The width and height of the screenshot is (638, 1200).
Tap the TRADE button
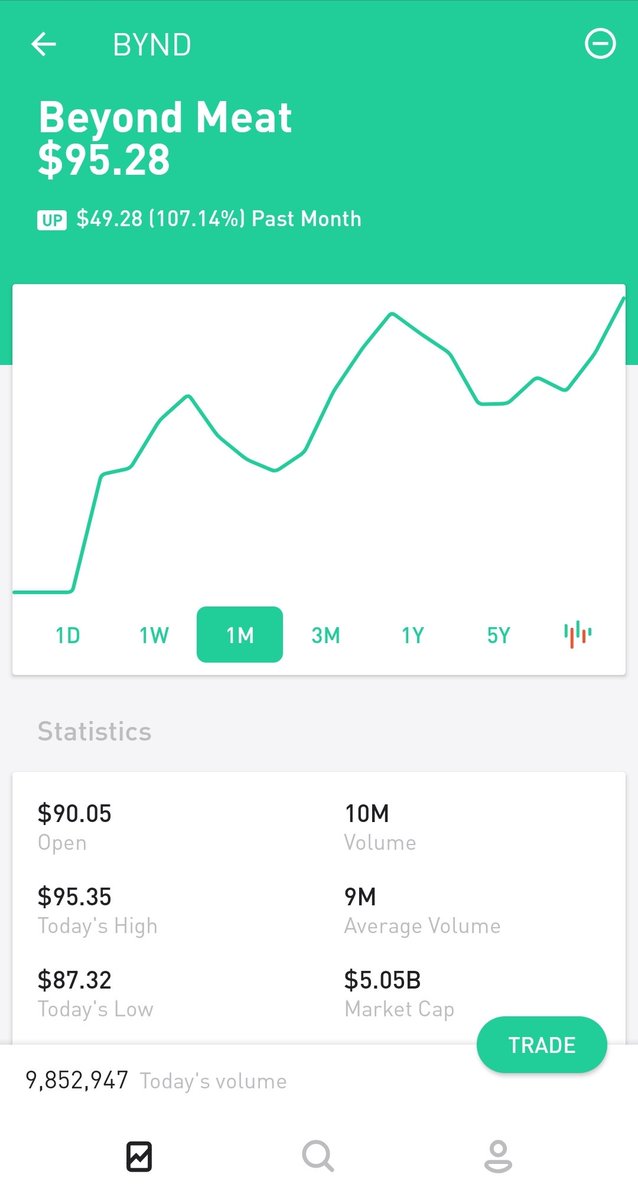tap(542, 1045)
